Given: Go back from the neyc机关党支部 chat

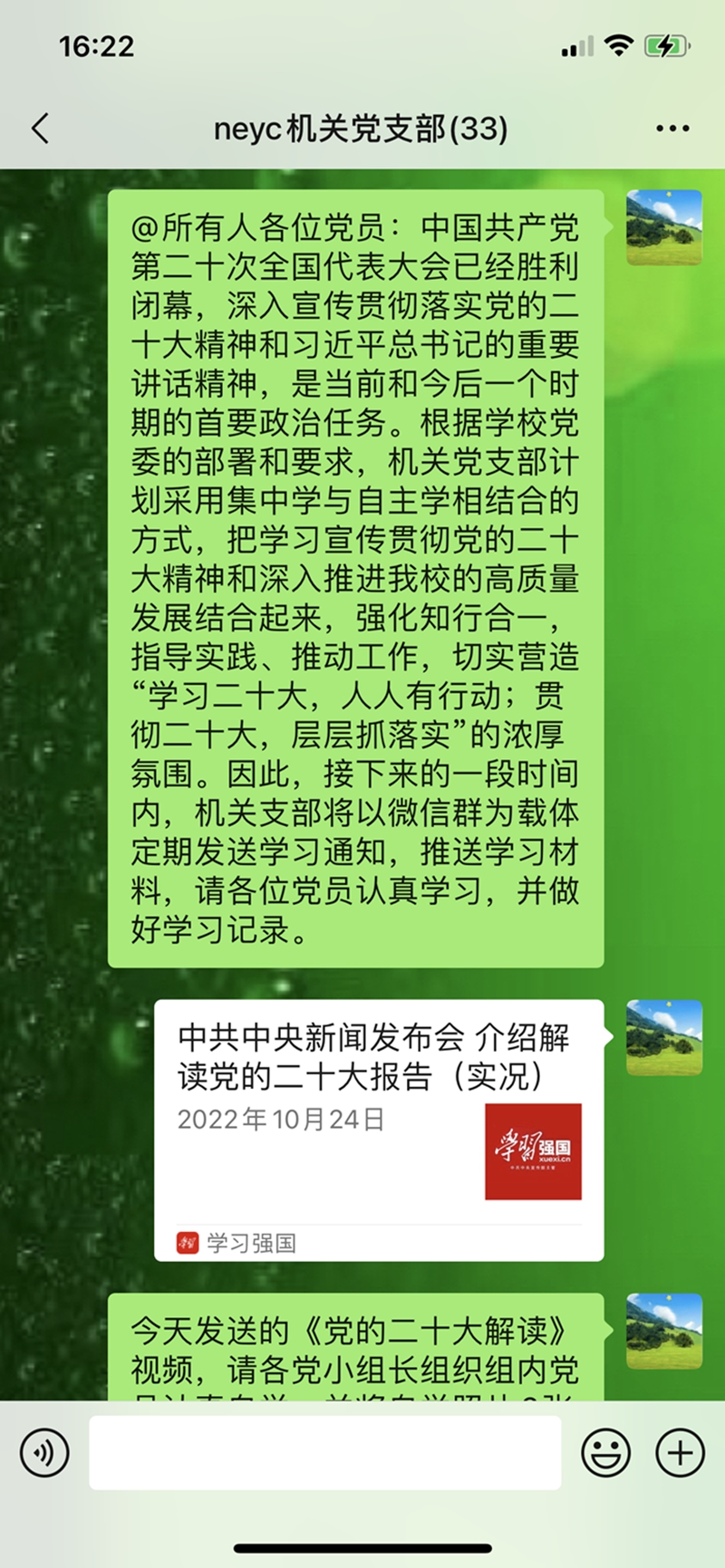Looking at the screenshot, I should tap(41, 129).
